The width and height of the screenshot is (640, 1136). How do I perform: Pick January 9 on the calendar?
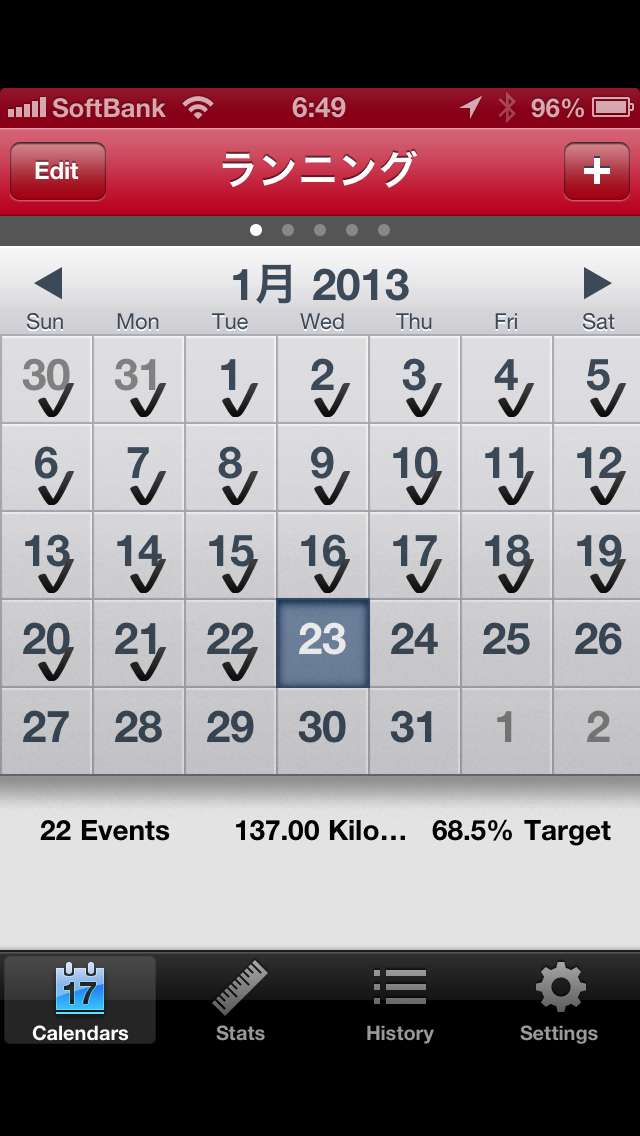point(322,468)
